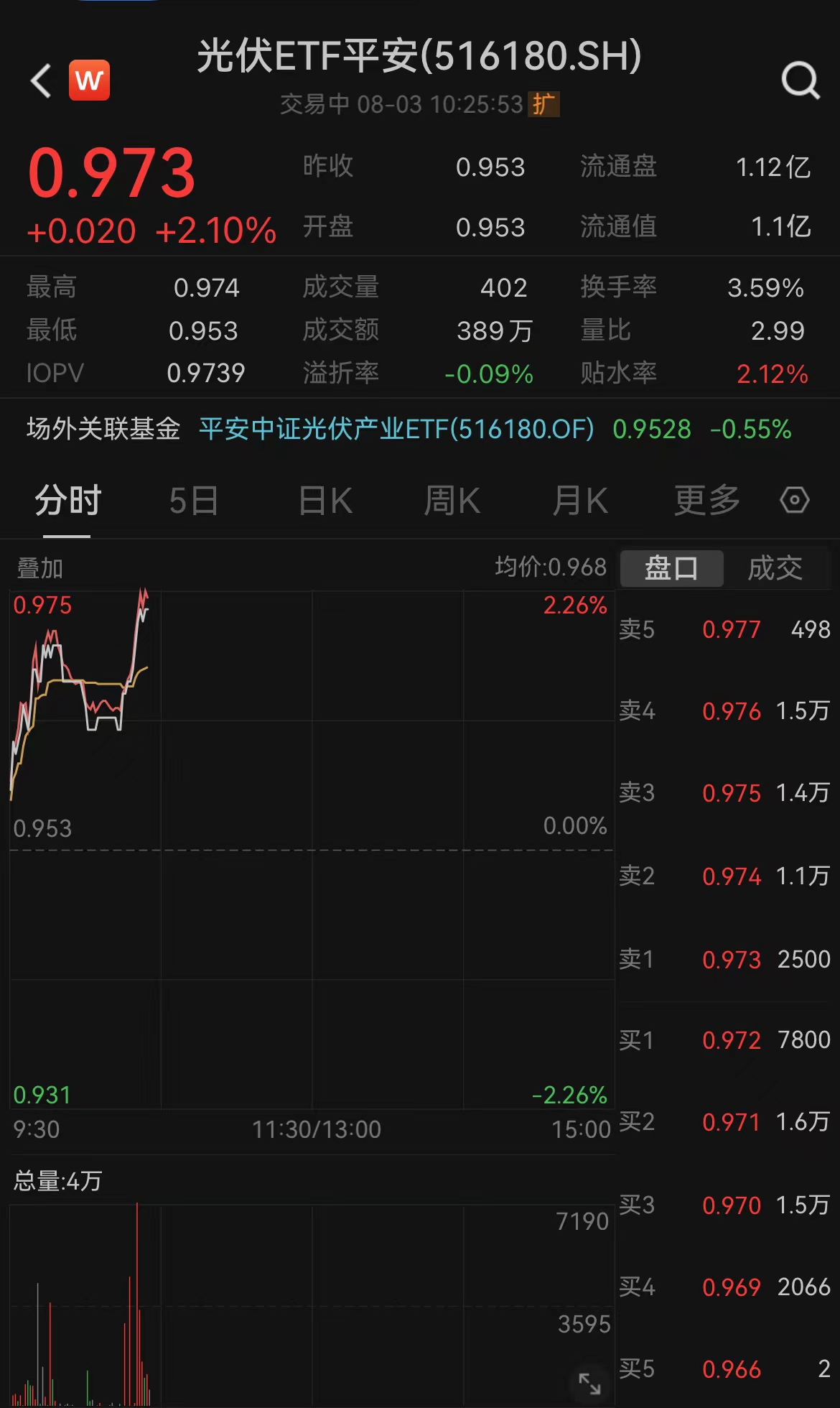The height and width of the screenshot is (1408, 840).
Task: Switch to the 5日 chart tab
Action: (194, 500)
